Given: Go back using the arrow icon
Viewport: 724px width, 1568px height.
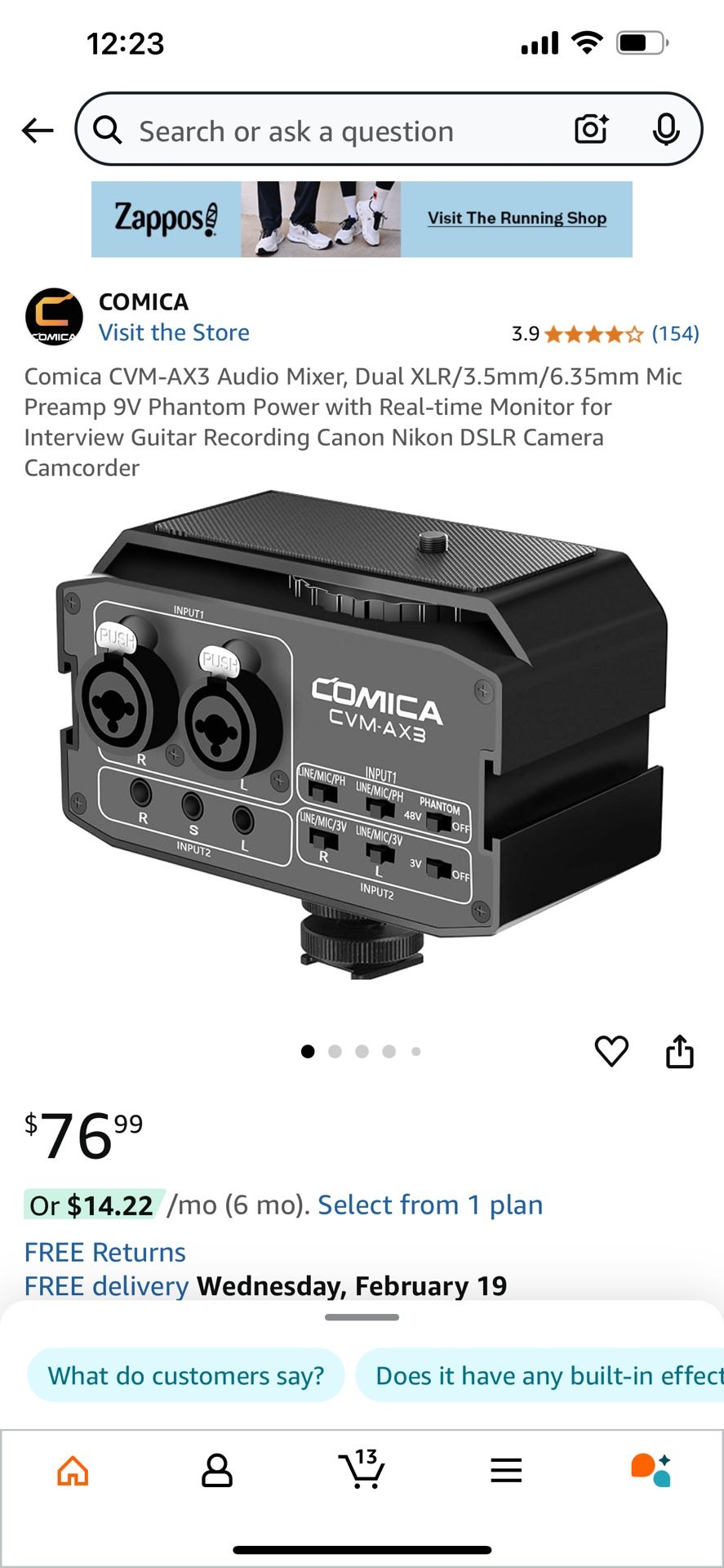Looking at the screenshot, I should click(38, 131).
